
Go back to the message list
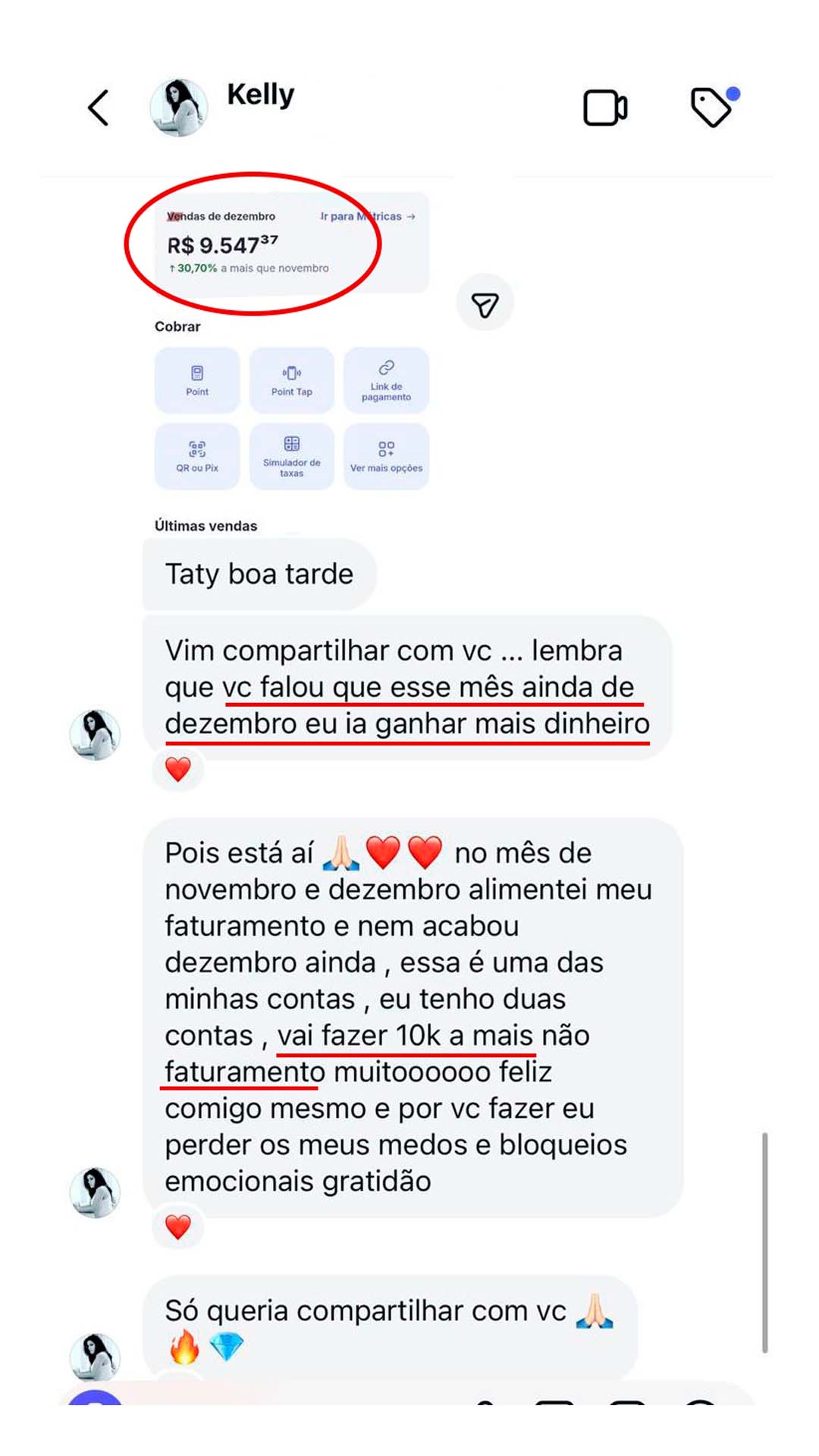(99, 108)
